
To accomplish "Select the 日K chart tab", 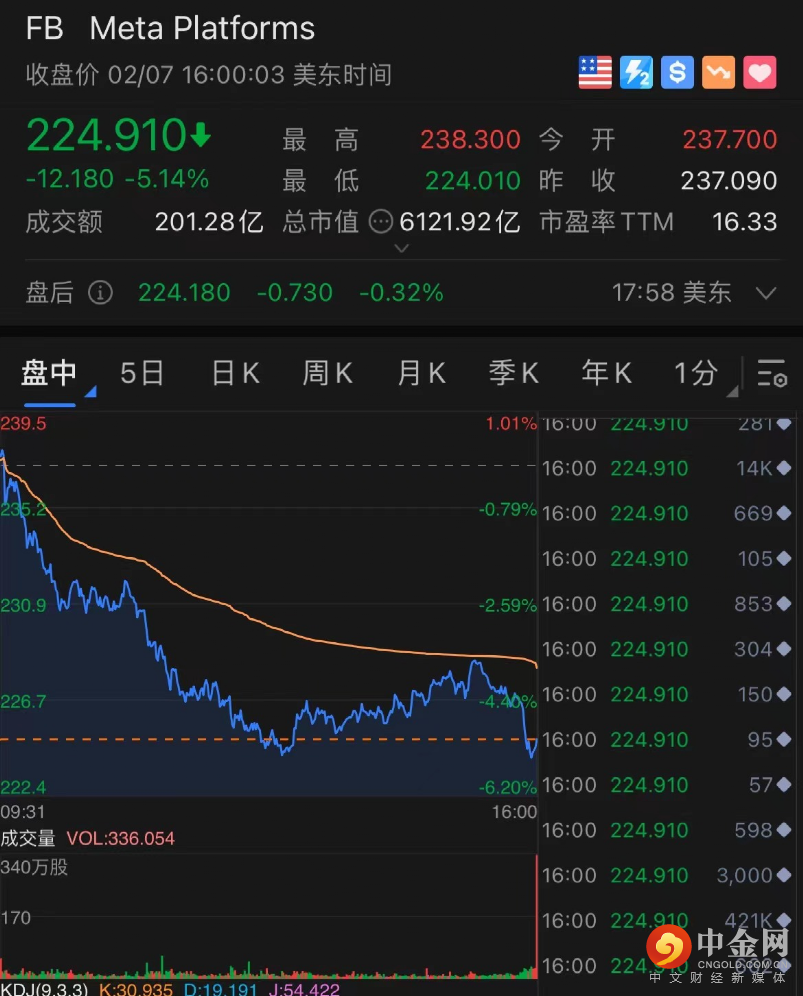I will tap(236, 373).
